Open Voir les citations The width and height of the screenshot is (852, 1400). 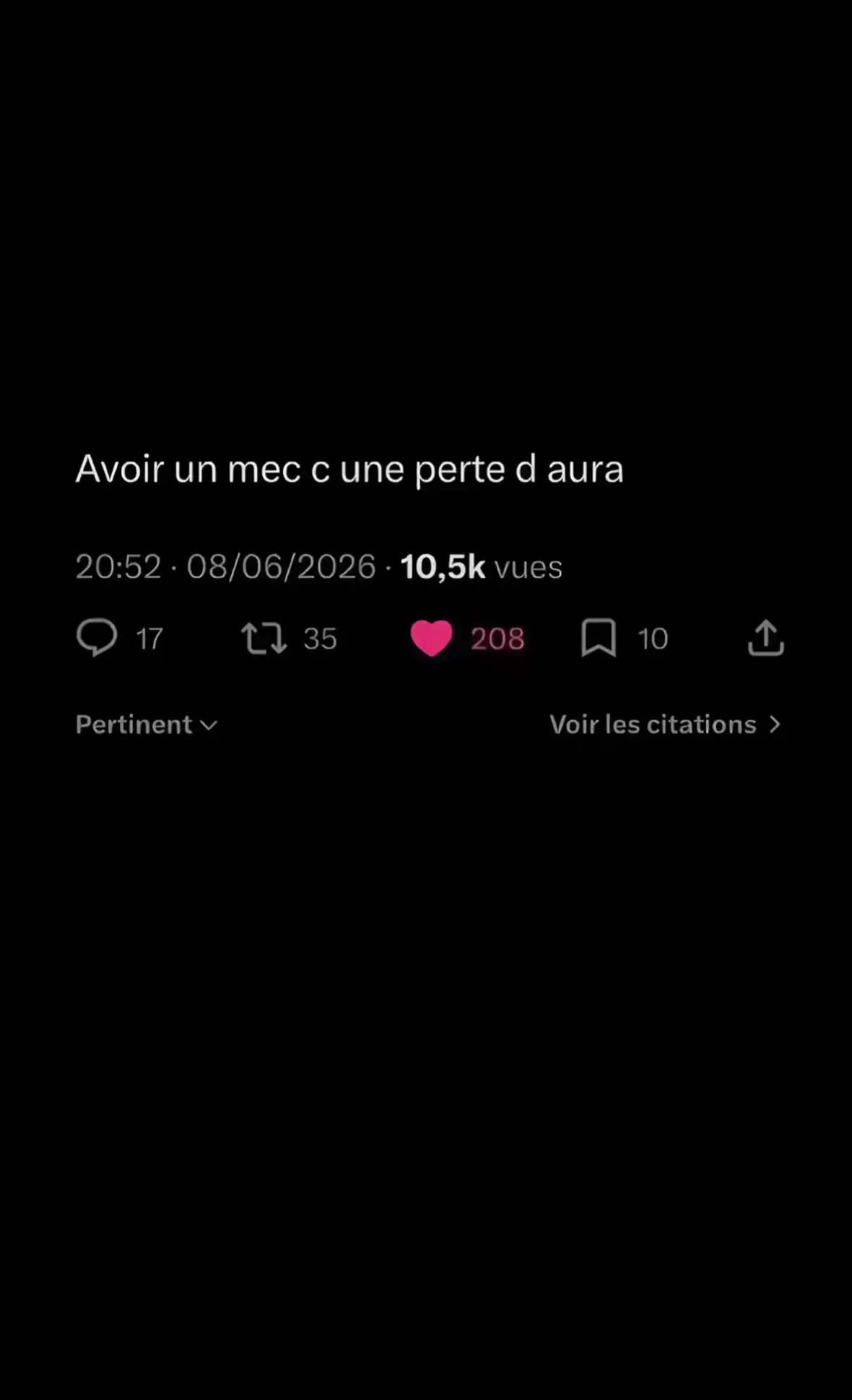(666, 725)
